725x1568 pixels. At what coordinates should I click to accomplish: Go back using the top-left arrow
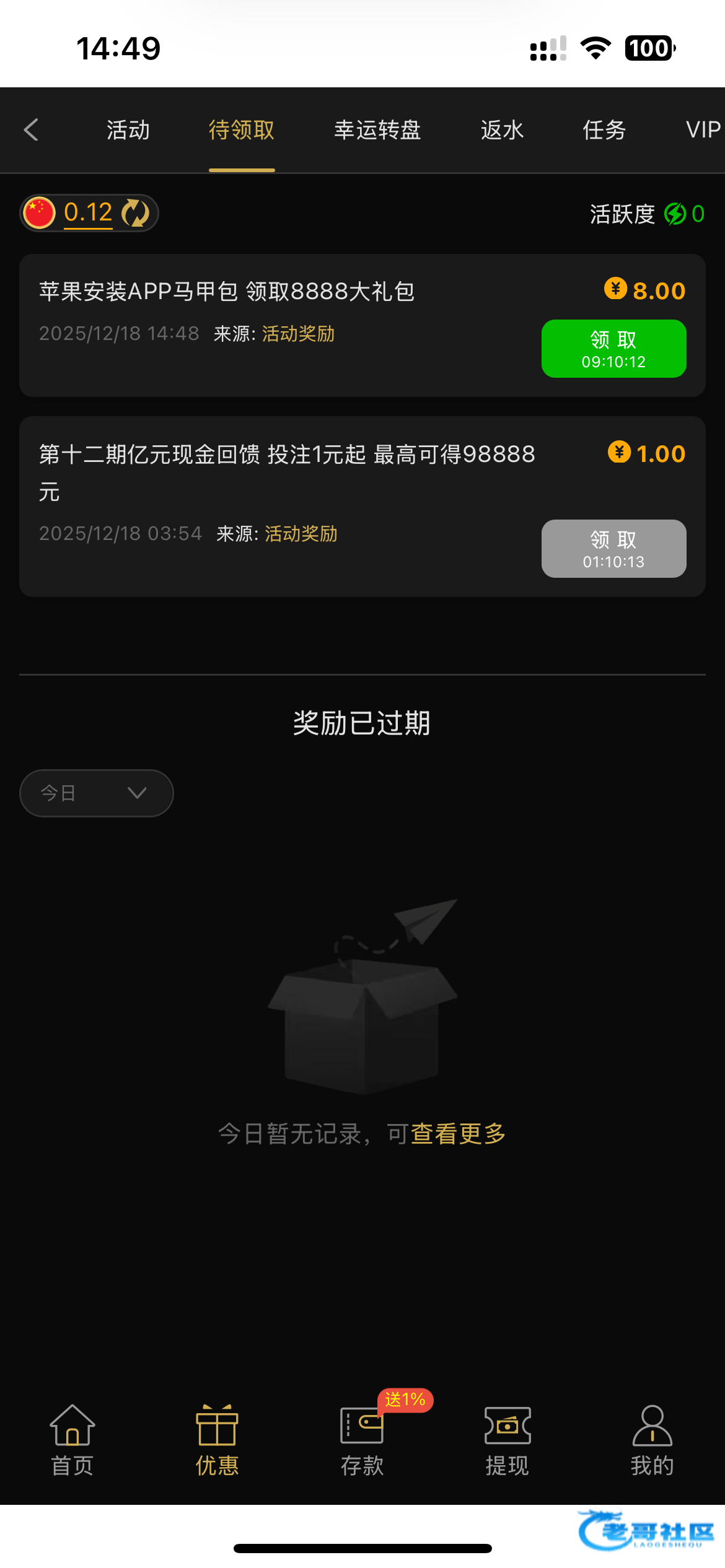point(31,130)
